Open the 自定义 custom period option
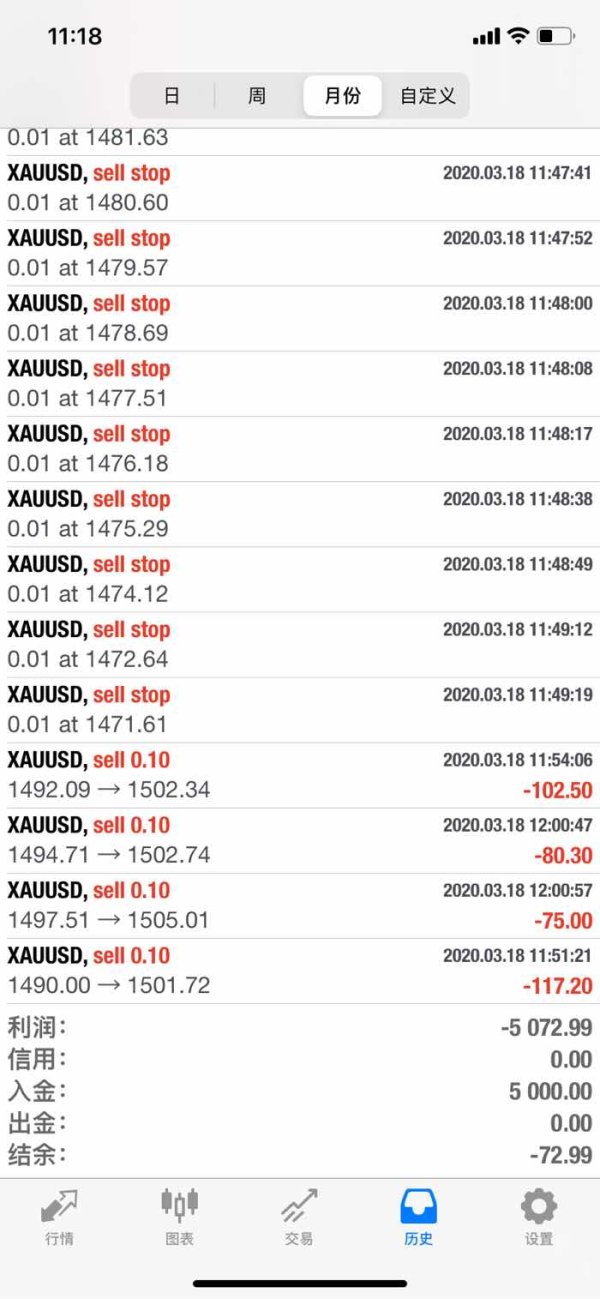 click(427, 96)
